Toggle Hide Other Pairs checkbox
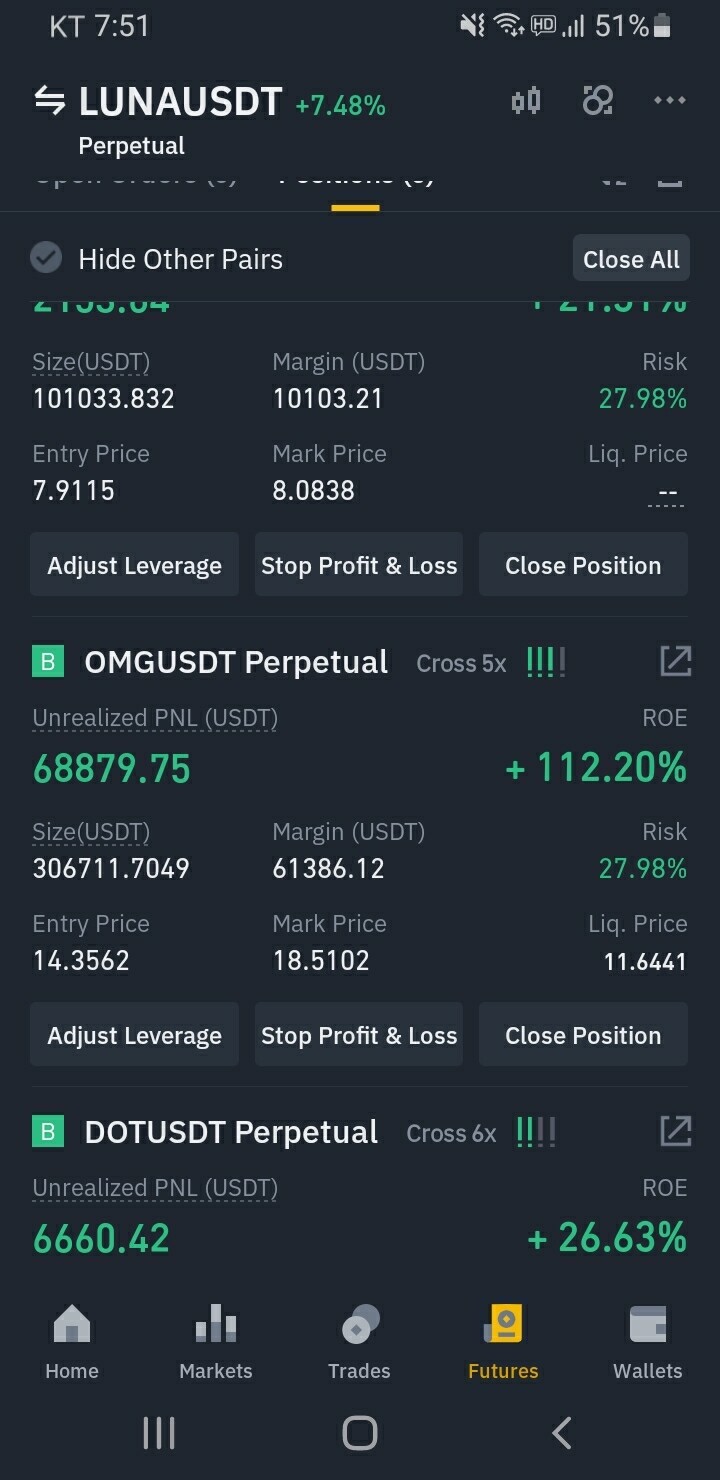 (46, 259)
